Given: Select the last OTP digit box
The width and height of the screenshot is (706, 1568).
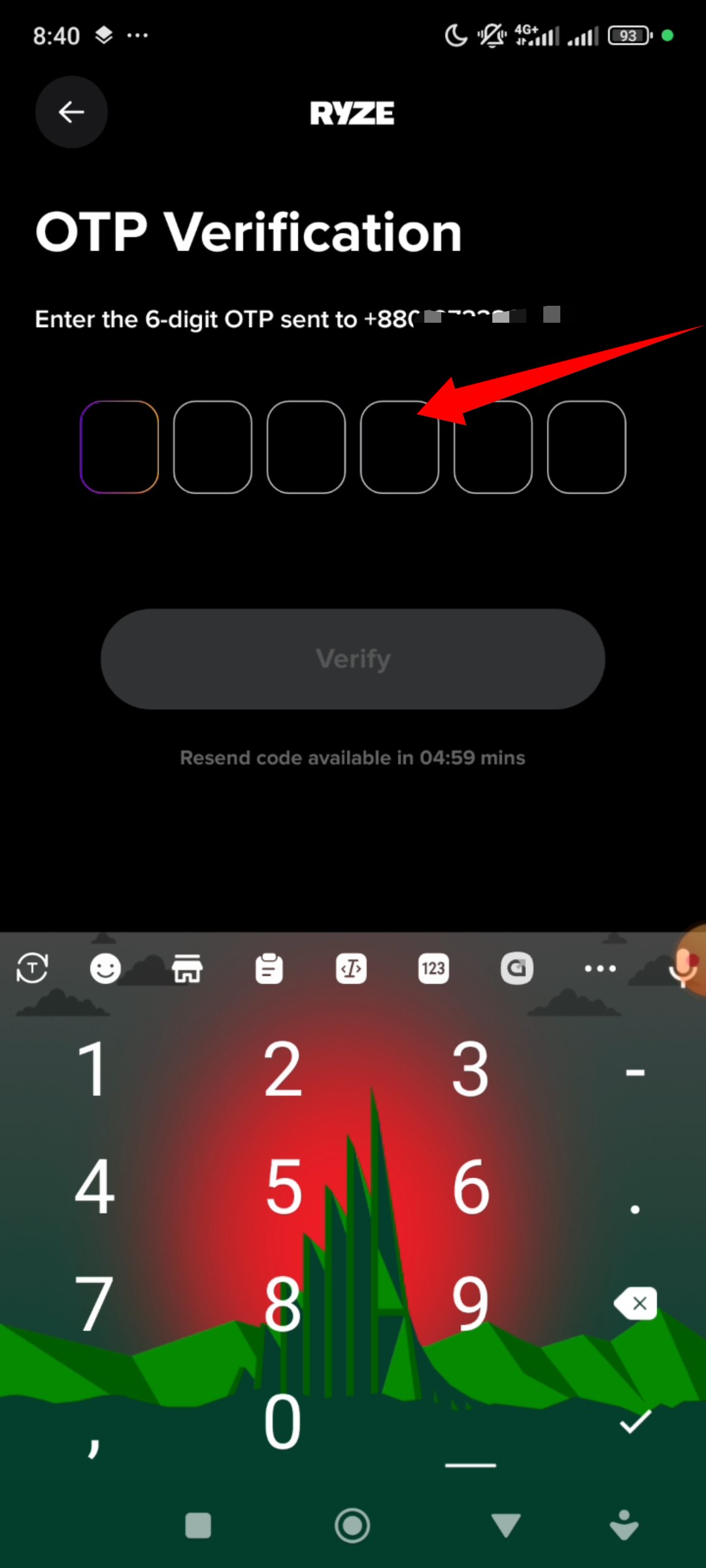Looking at the screenshot, I should [x=586, y=447].
